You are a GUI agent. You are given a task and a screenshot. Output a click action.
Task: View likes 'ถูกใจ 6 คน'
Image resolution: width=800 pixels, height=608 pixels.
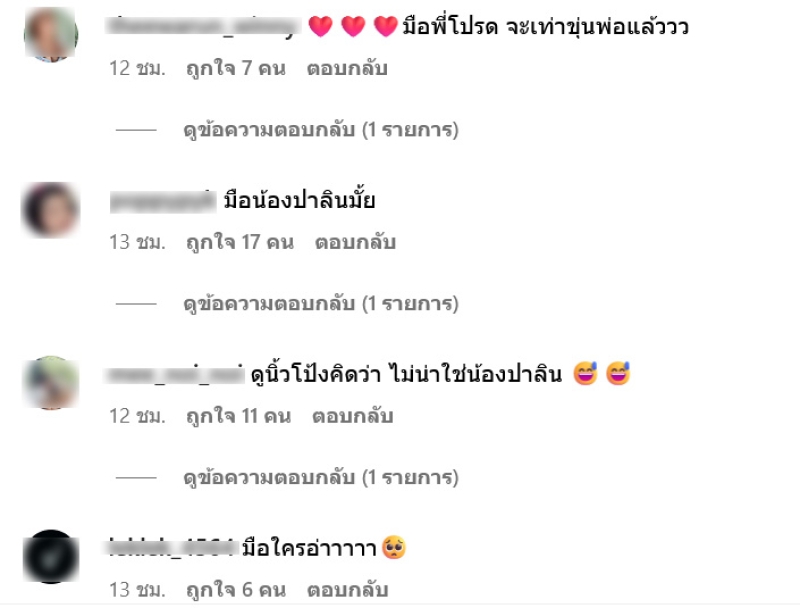[x=236, y=589]
